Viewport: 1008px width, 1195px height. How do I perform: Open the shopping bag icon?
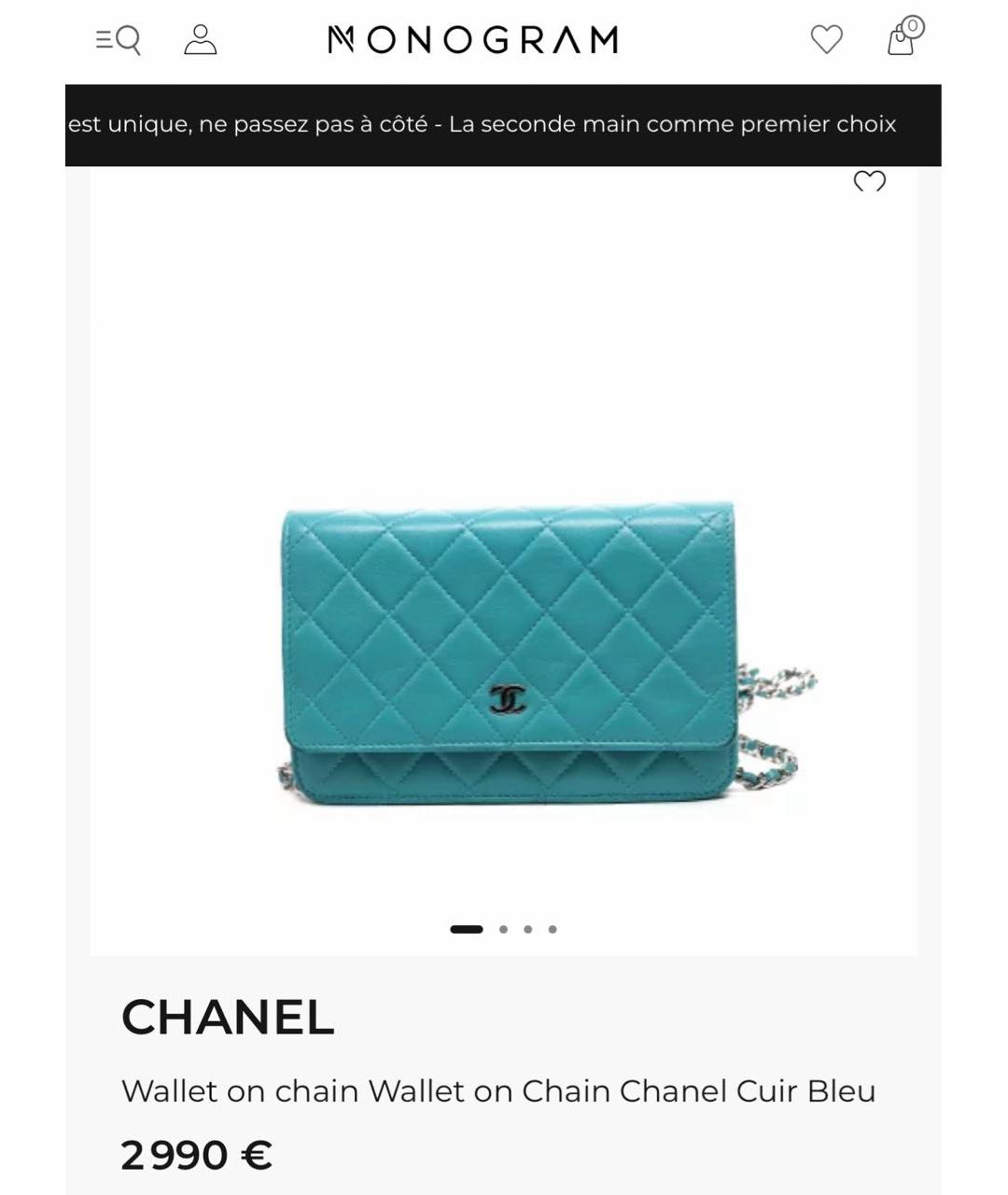pyautogui.click(x=898, y=42)
